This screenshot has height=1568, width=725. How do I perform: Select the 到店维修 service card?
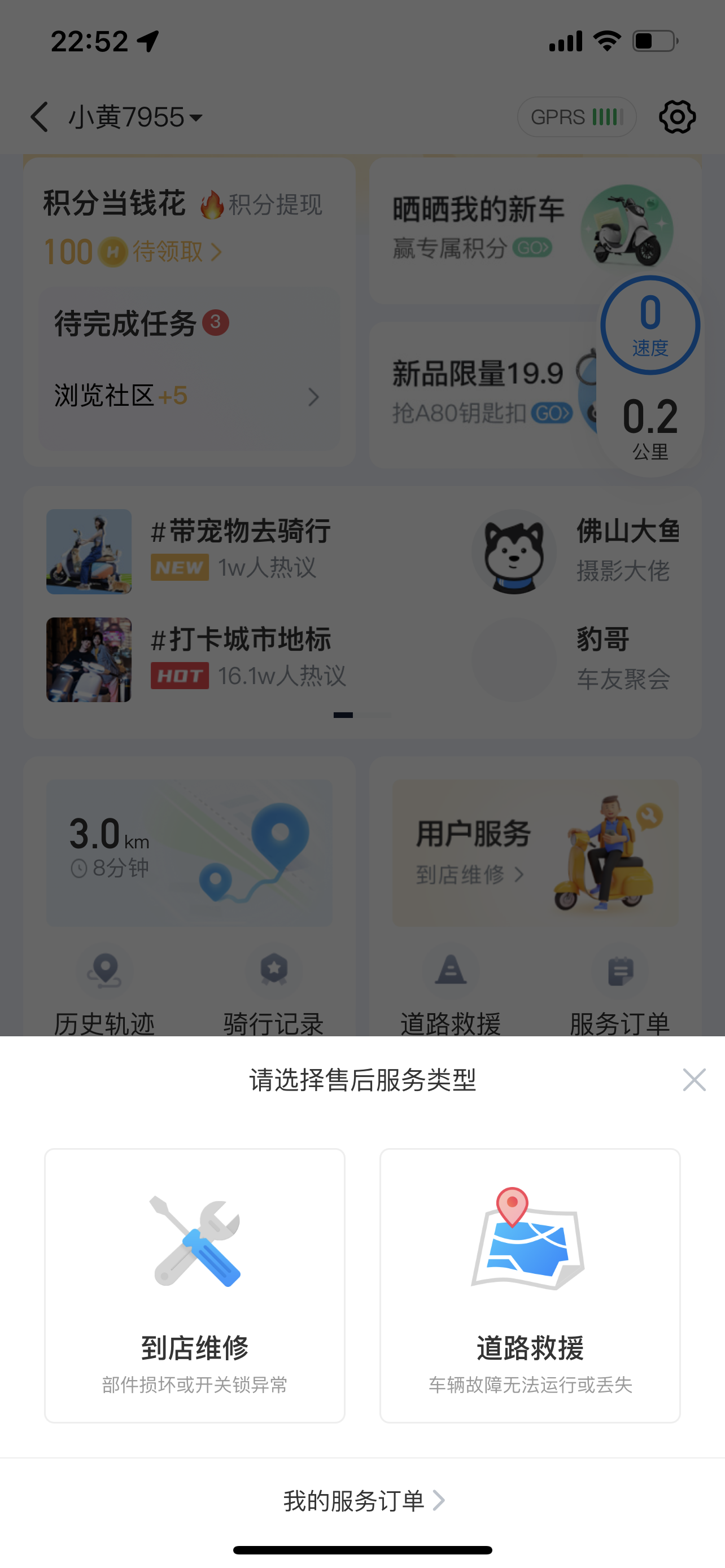pyautogui.click(x=194, y=1285)
